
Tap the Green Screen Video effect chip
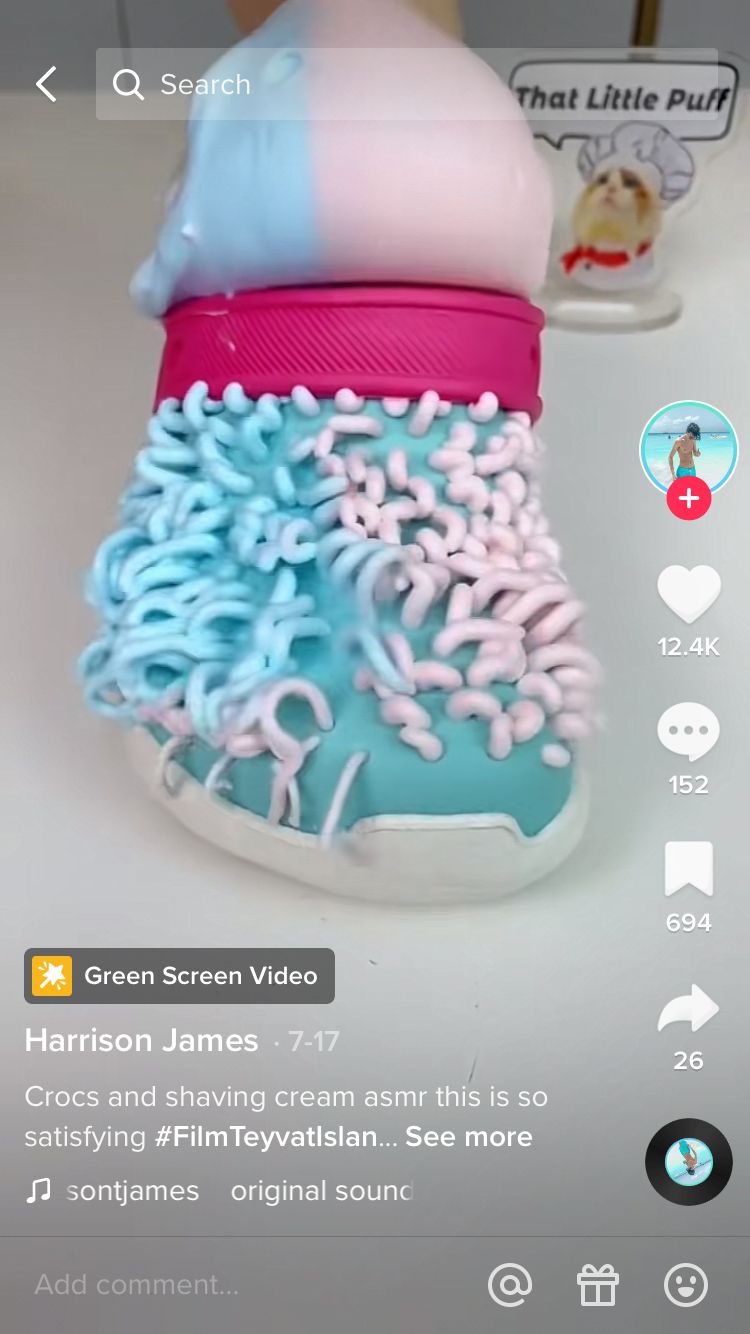tap(180, 976)
